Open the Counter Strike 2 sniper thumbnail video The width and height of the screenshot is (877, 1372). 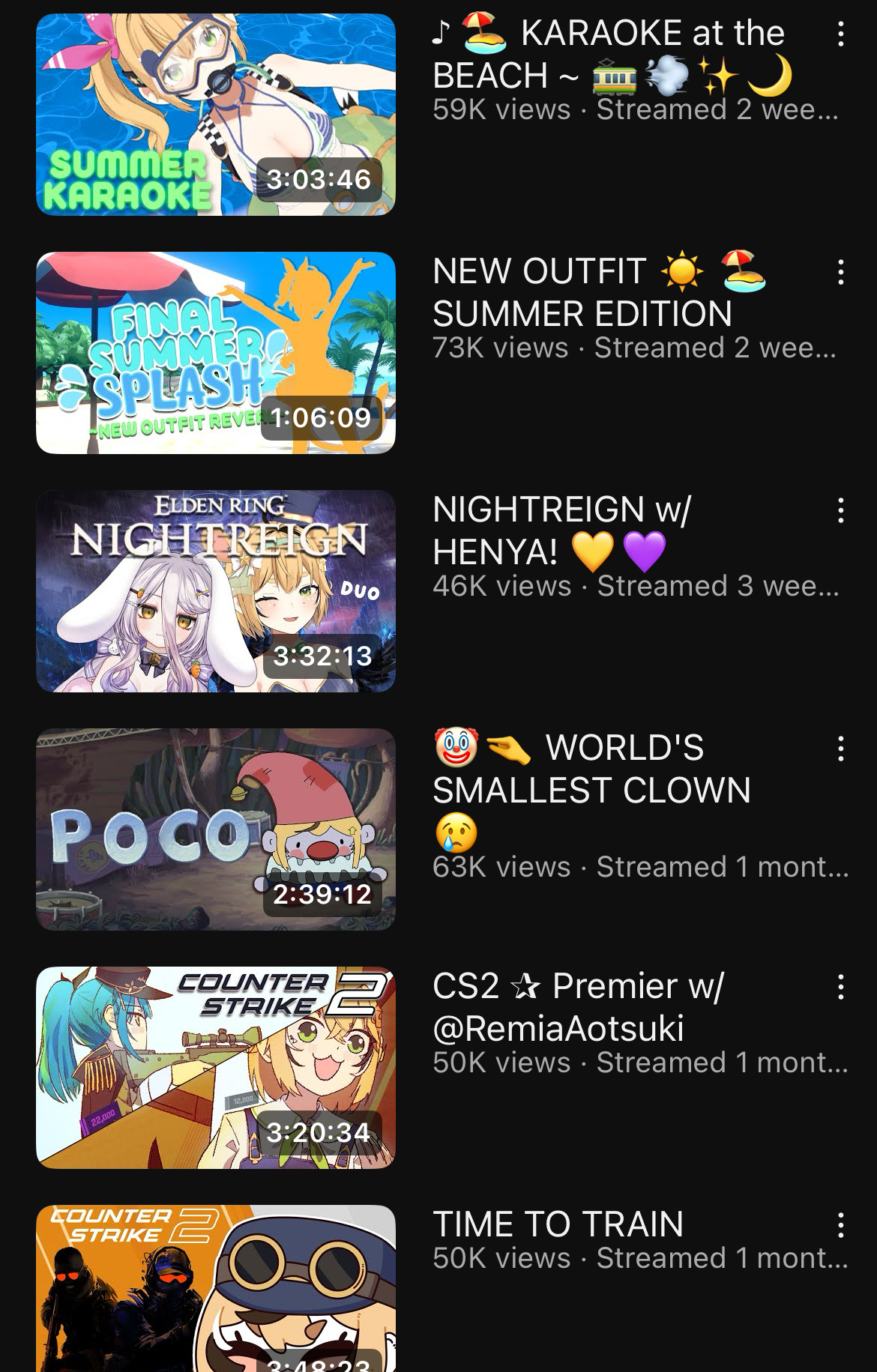[x=216, y=1068]
